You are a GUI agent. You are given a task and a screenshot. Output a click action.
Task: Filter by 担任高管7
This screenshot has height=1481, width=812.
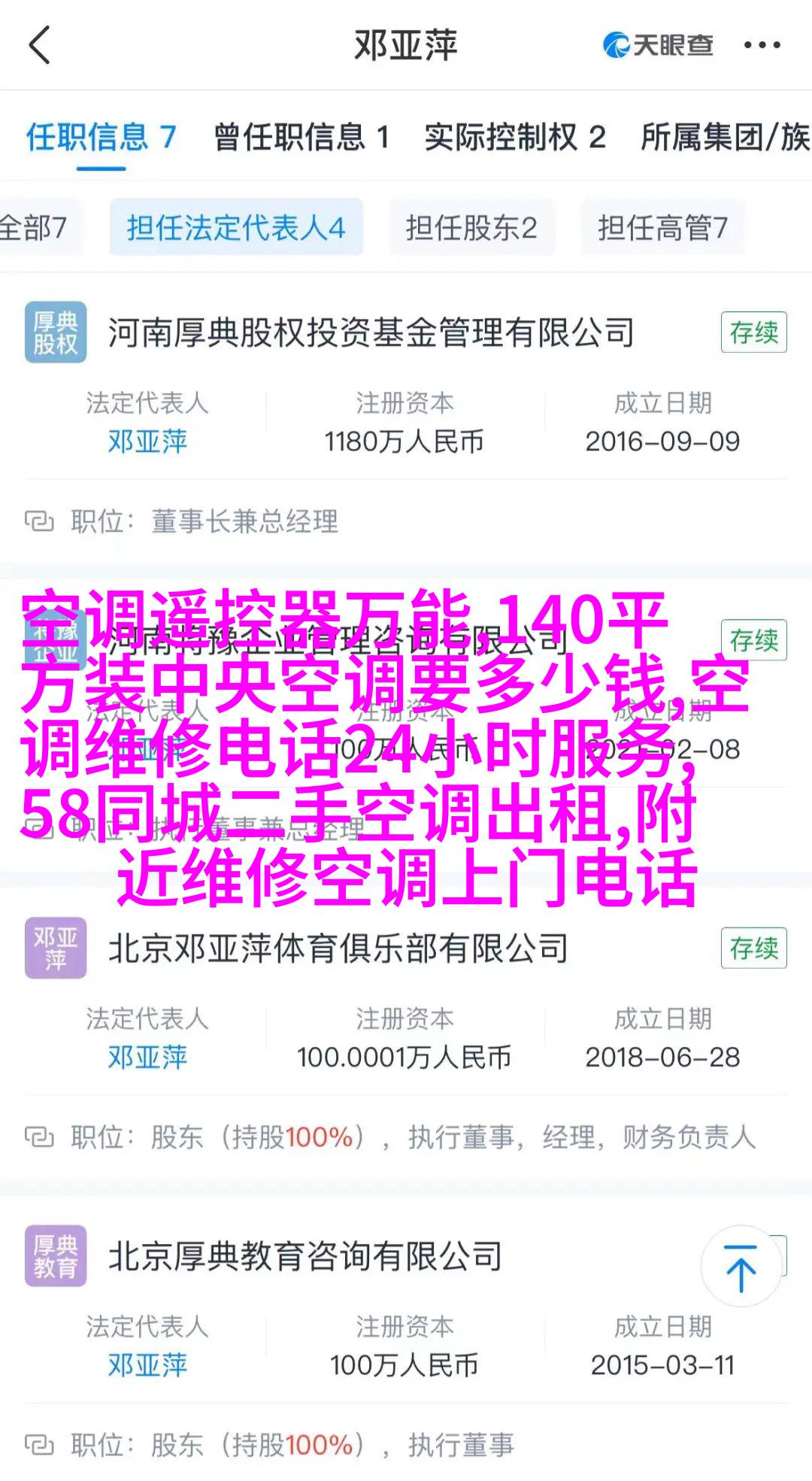[x=662, y=227]
